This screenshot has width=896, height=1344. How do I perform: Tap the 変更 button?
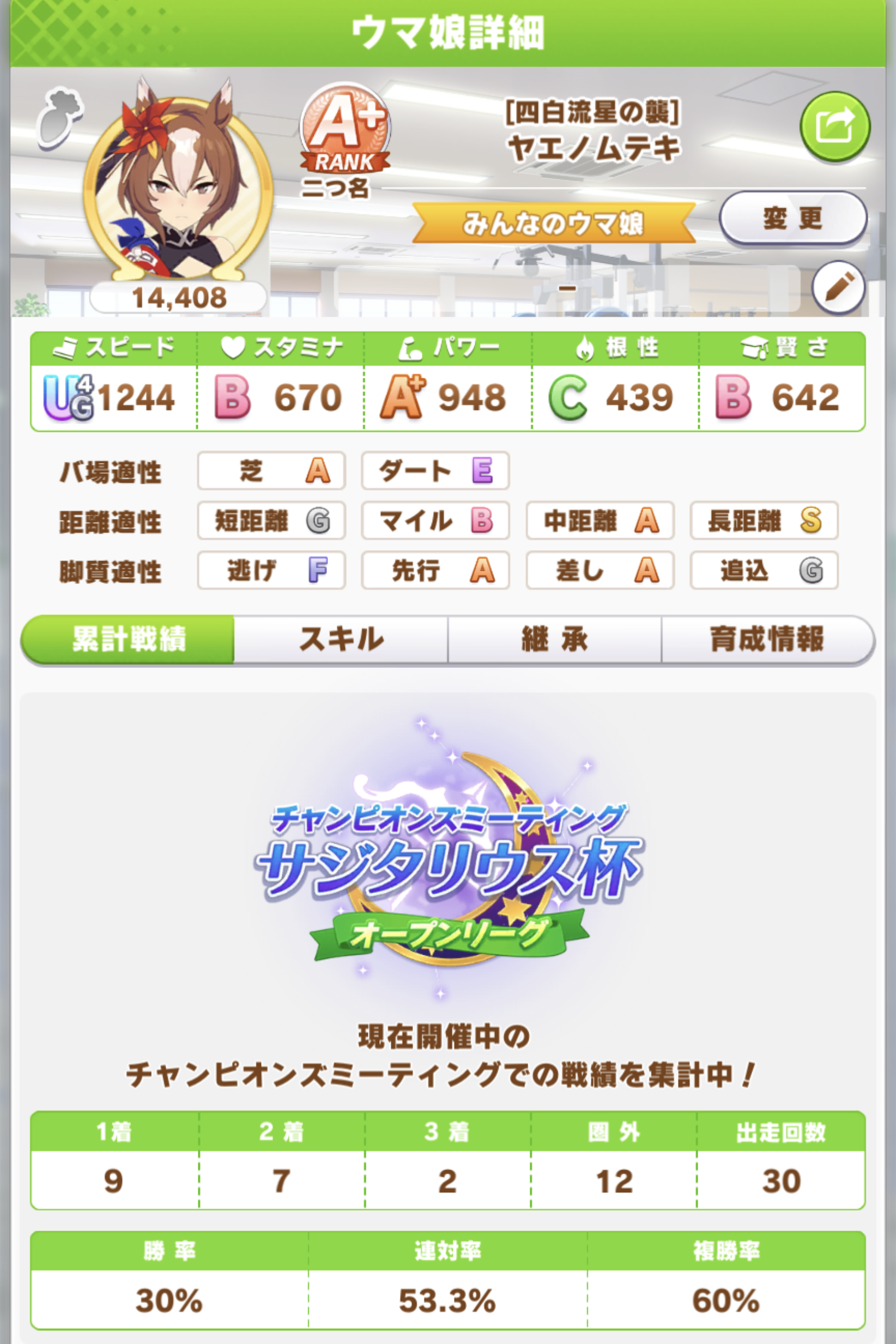[x=792, y=219]
